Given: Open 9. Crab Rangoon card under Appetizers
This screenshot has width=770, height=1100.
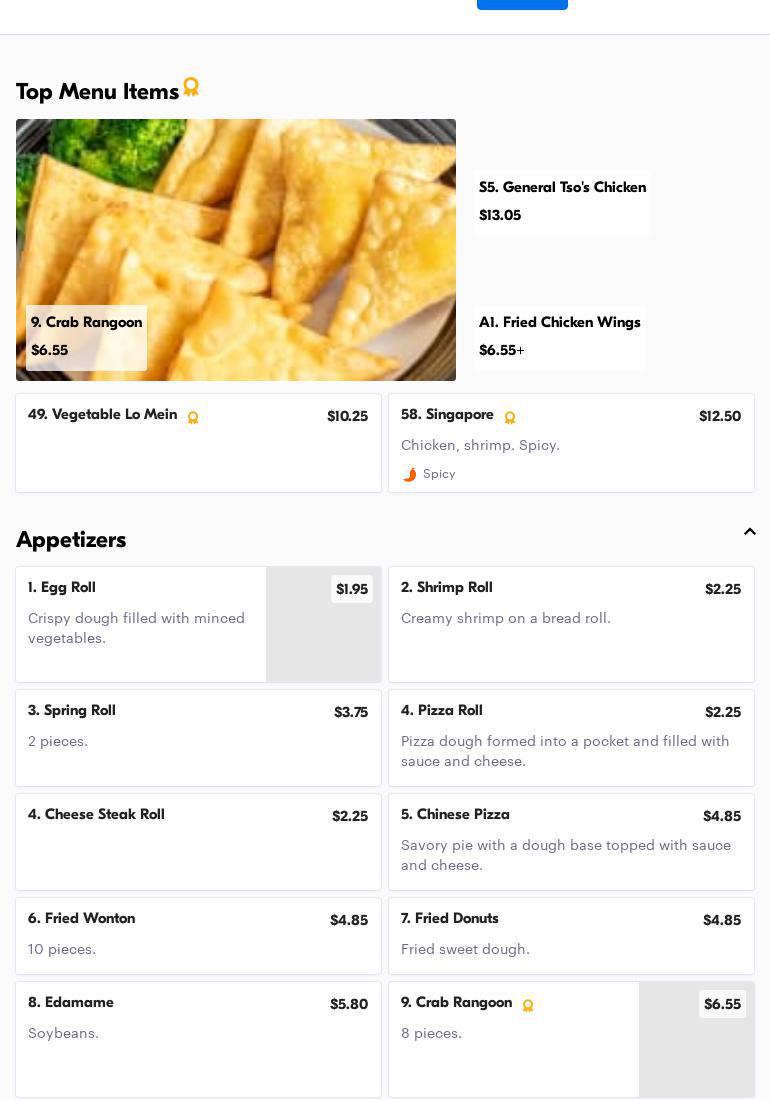Looking at the screenshot, I should pos(571,1039).
